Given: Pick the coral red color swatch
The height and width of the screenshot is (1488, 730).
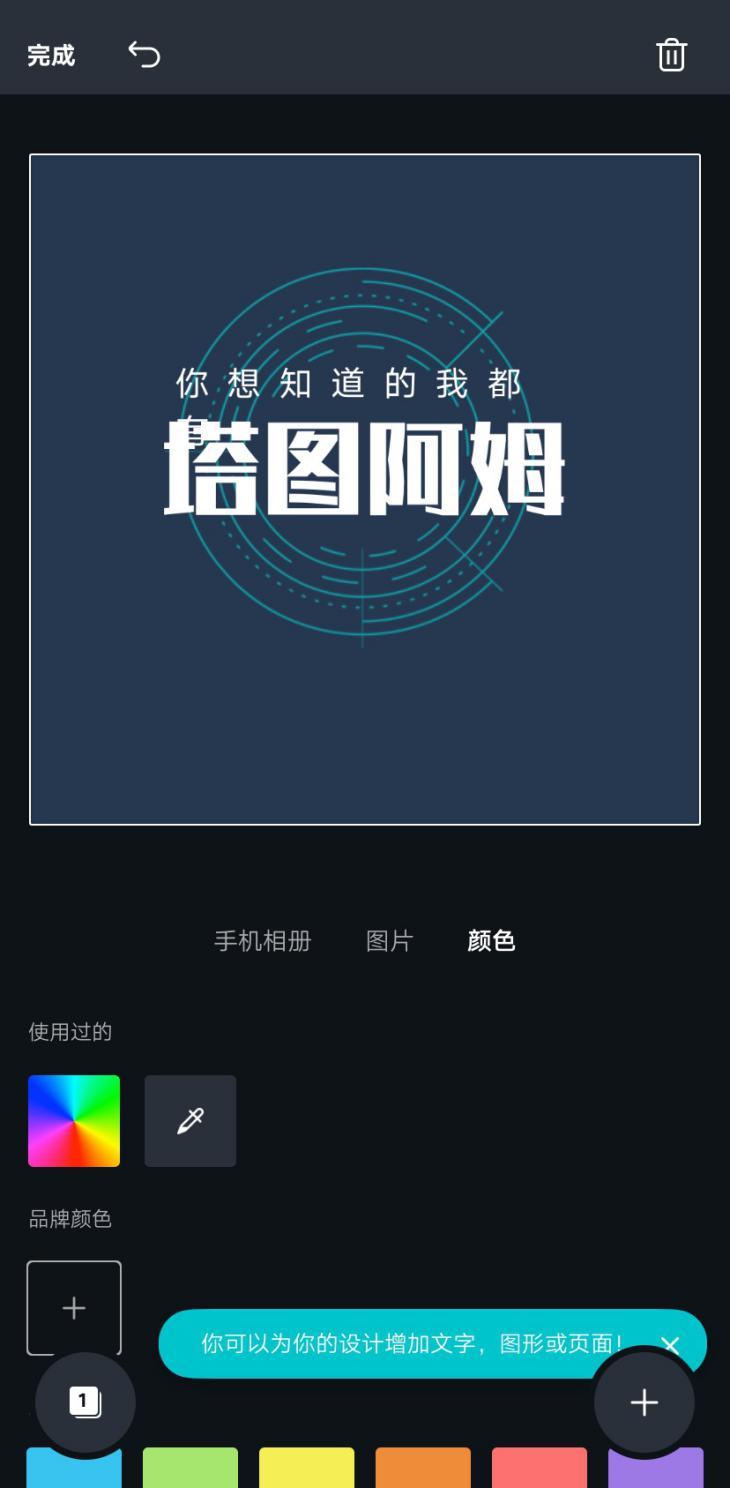Looking at the screenshot, I should click(539, 1468).
